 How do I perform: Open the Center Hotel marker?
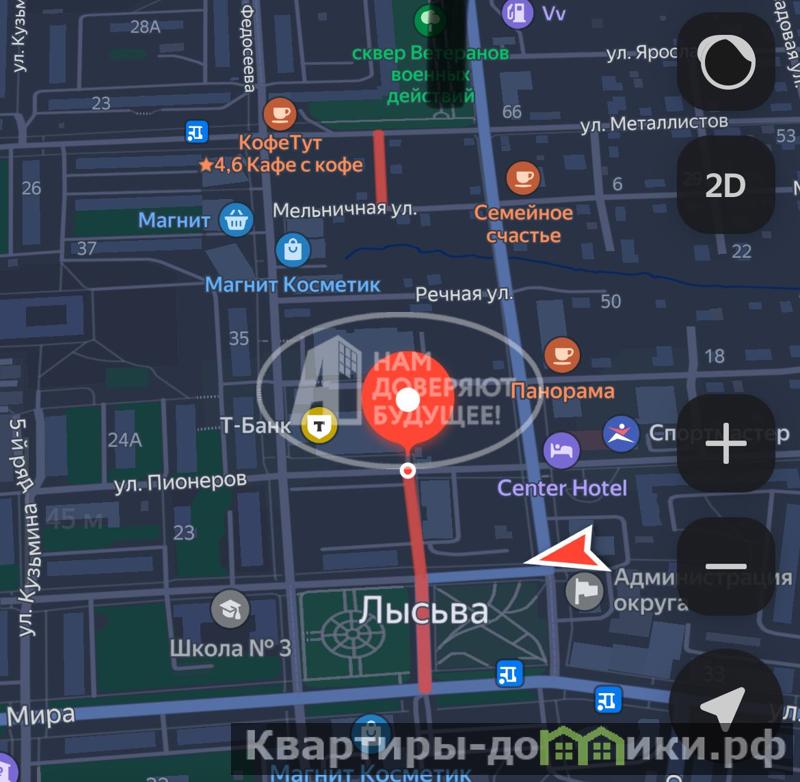click(562, 451)
